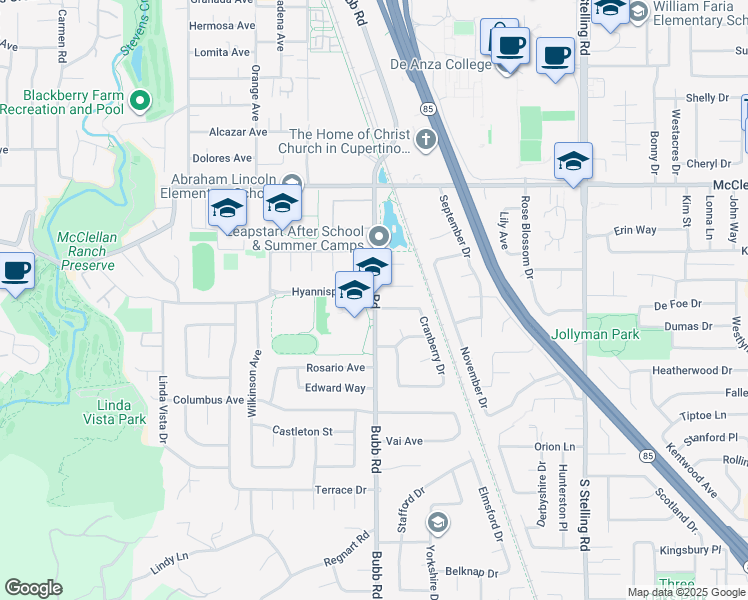748x600 pixels.
Task: Tap the William Faria Elementary School pin
Action: click(638, 13)
